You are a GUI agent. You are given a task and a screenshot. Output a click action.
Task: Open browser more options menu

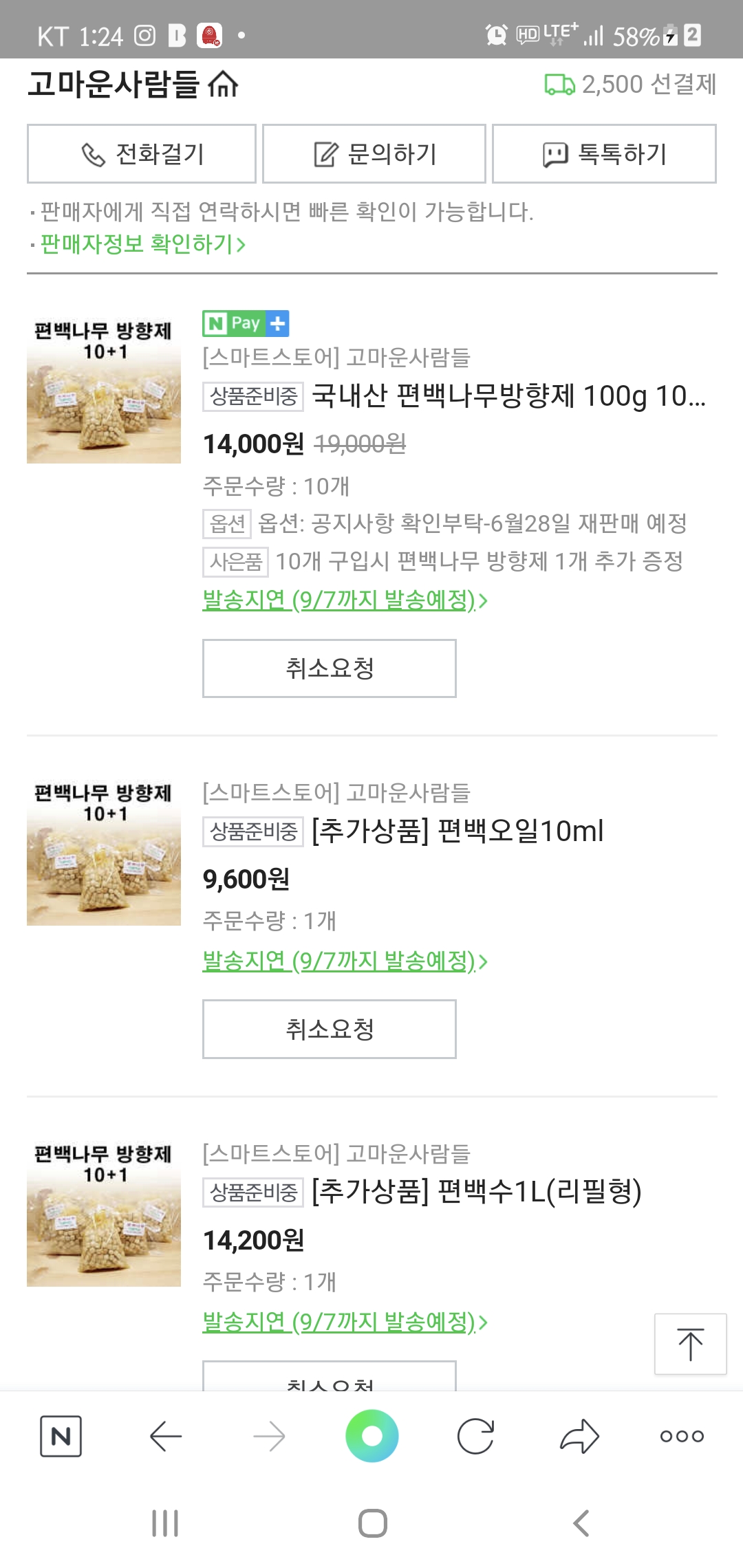coord(682,1436)
